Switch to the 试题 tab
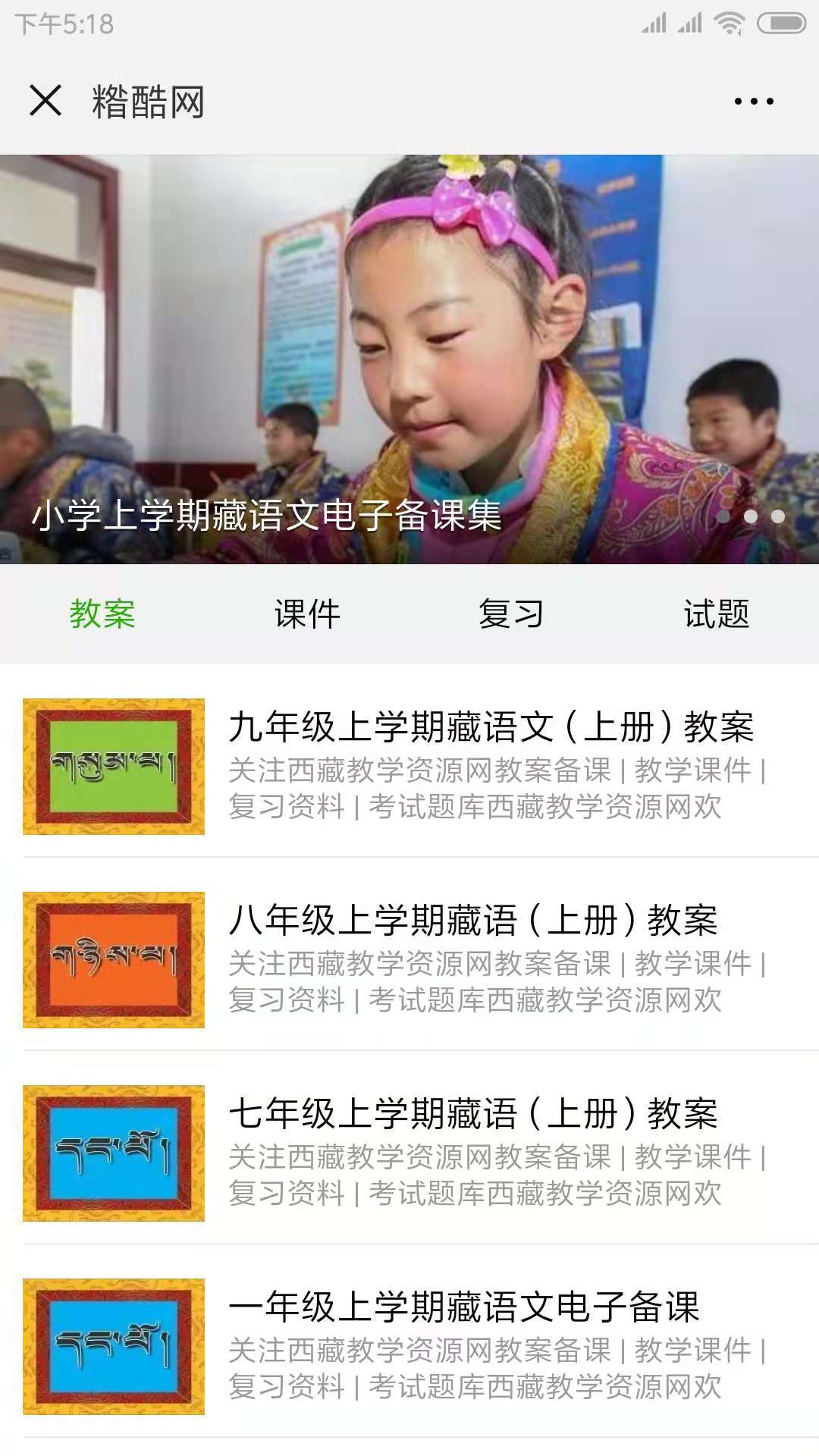Screen dimensions: 819x1456 (716, 614)
